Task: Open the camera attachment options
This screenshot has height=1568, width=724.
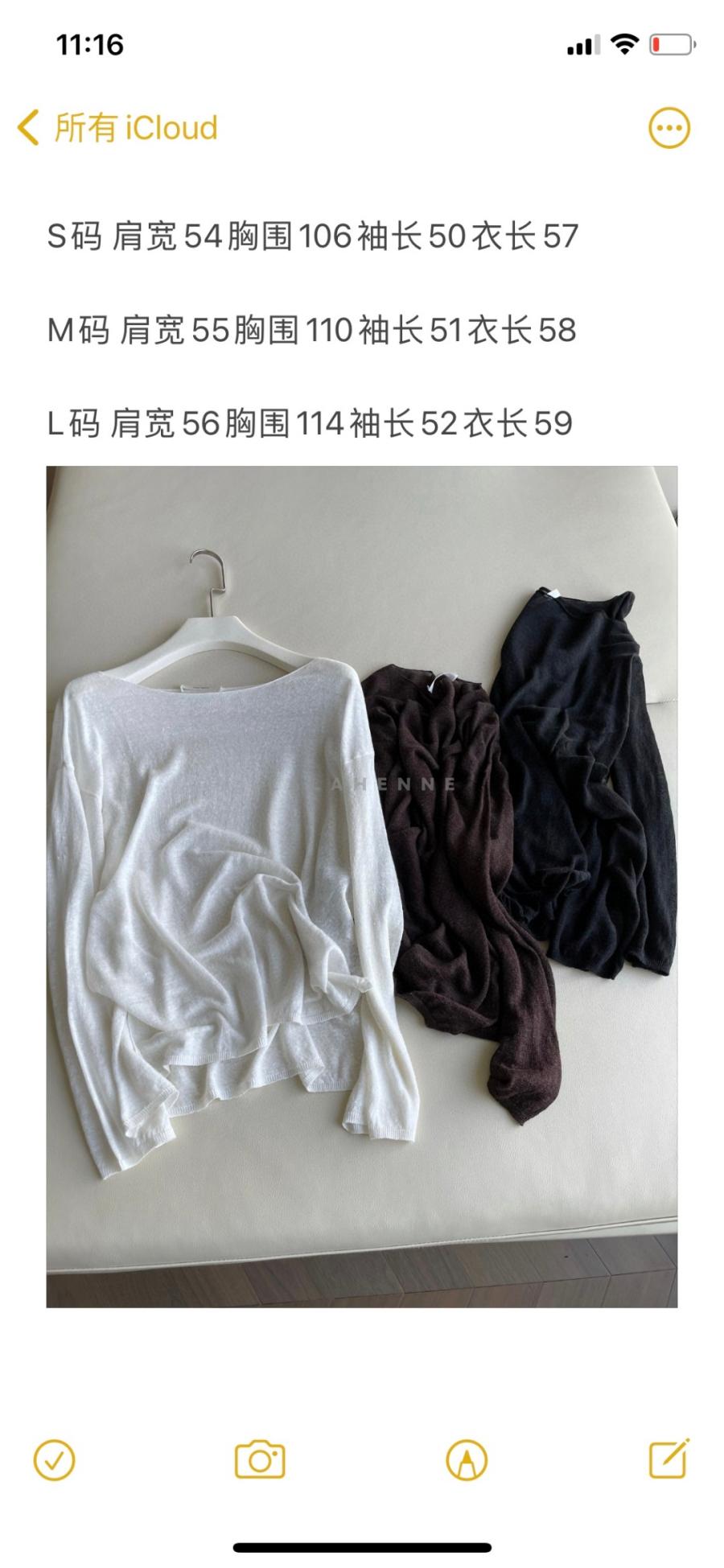Action: click(x=260, y=1459)
